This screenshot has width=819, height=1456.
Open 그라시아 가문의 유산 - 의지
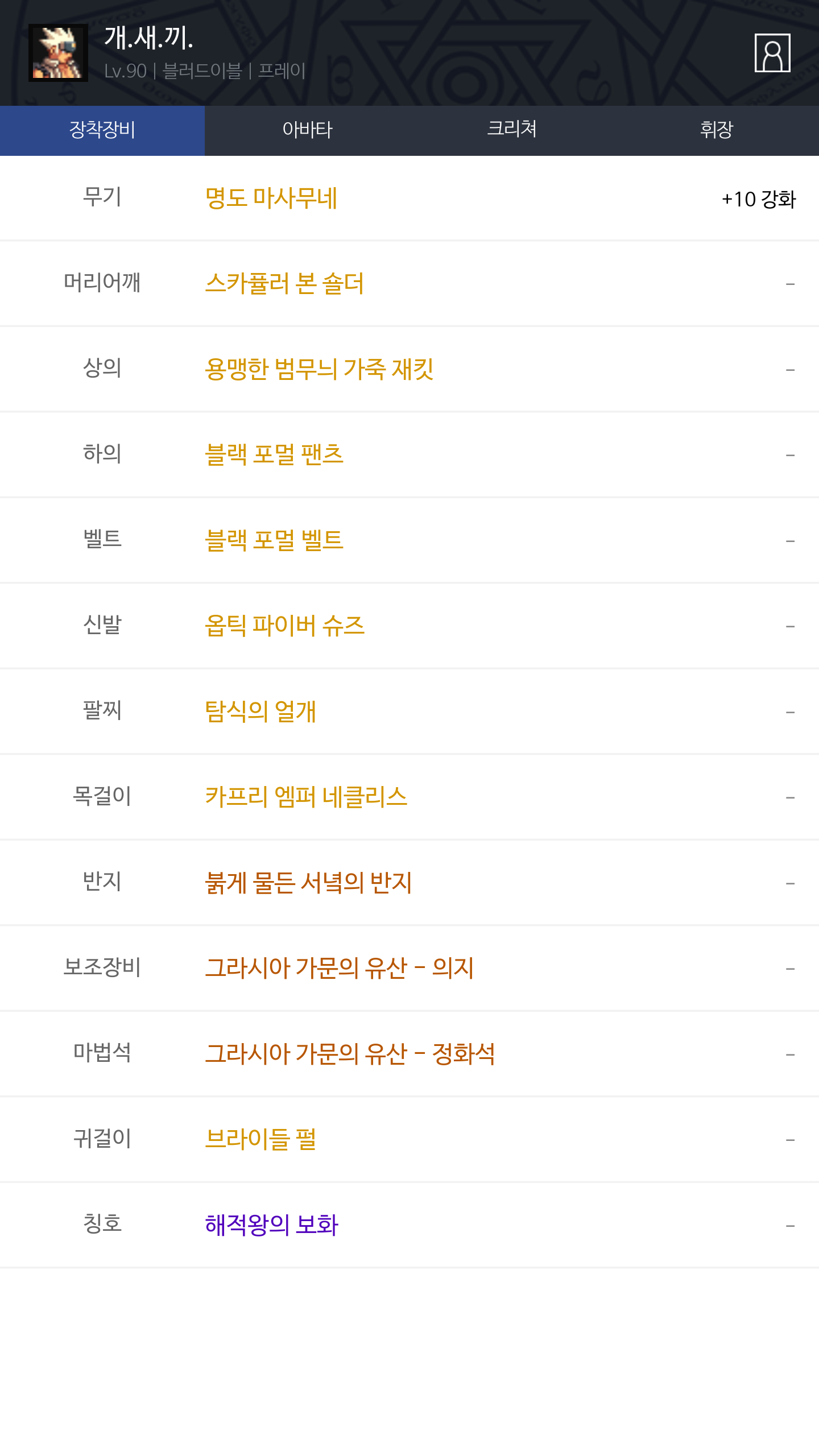(x=339, y=968)
